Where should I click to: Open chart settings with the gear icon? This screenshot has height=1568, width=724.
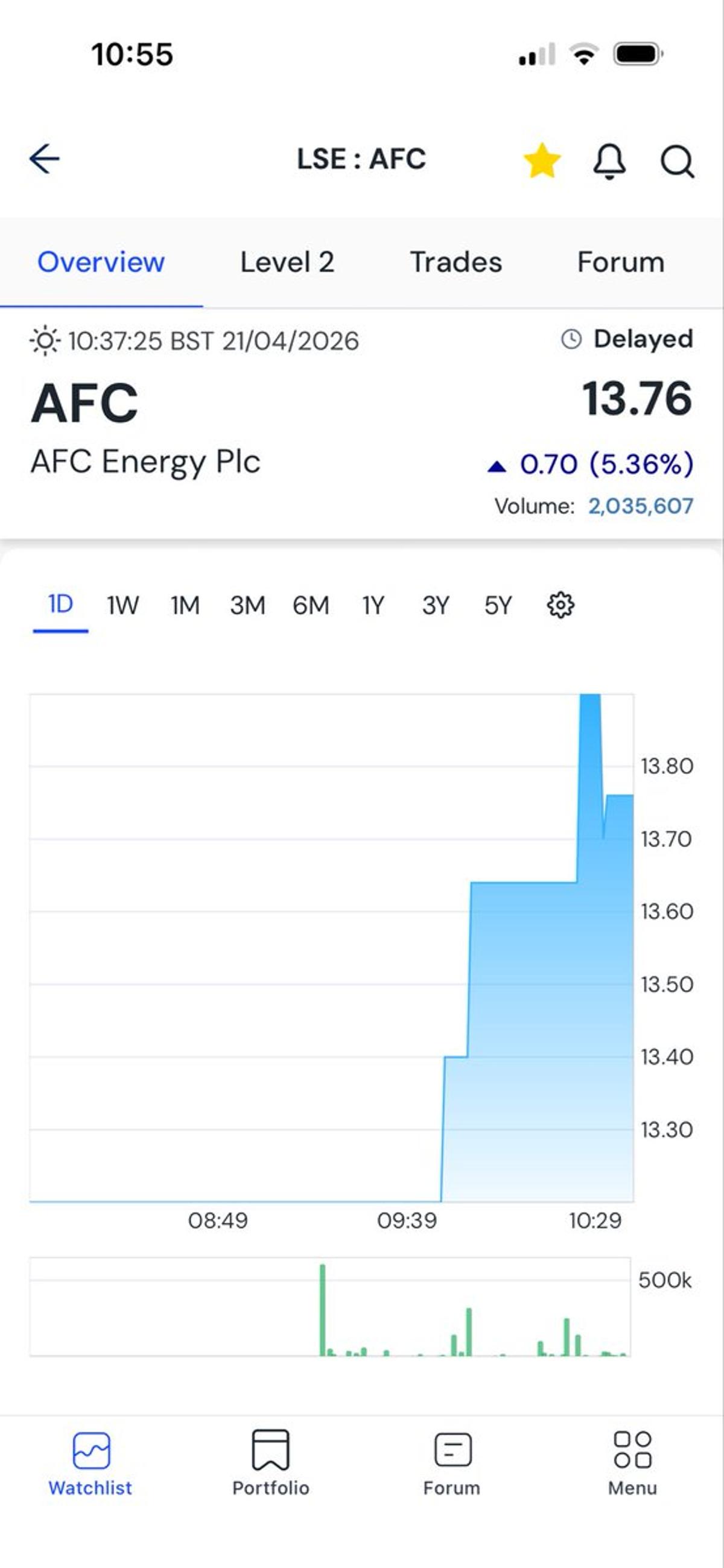560,605
